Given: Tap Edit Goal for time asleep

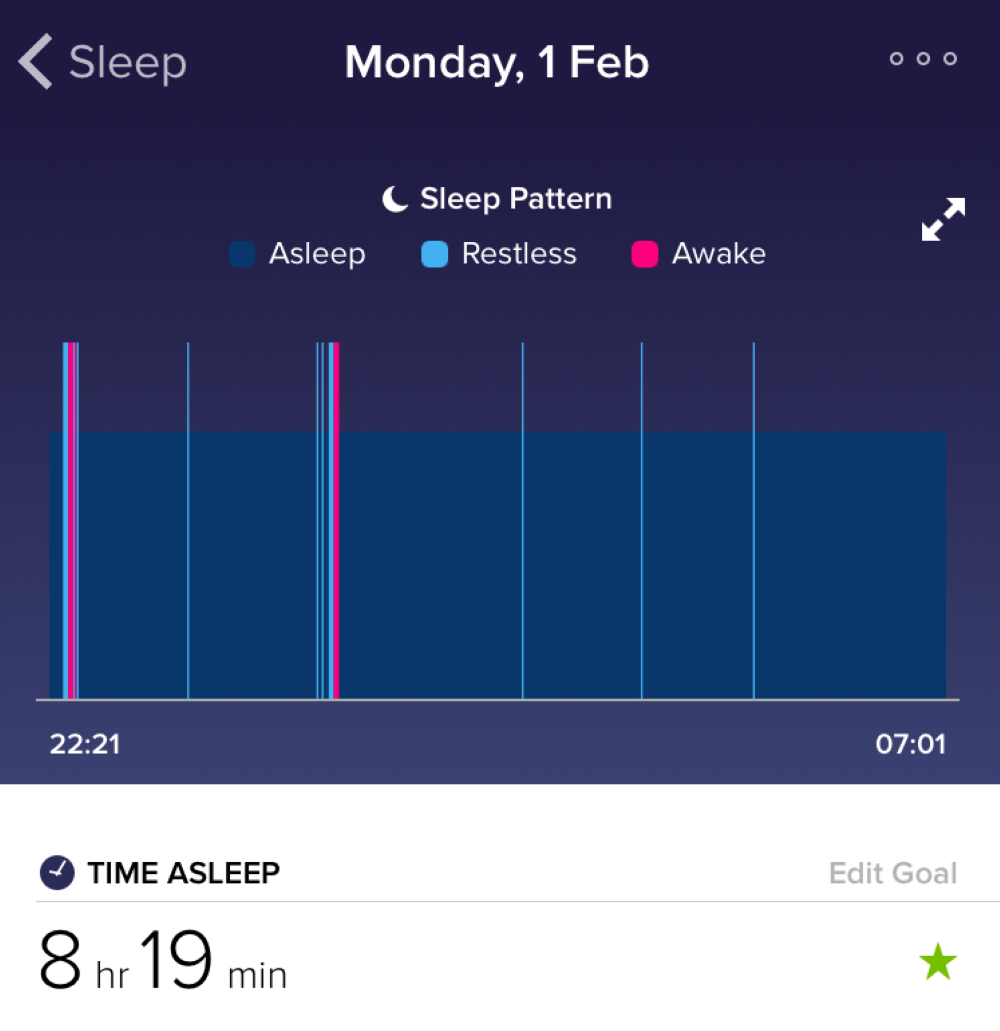Looking at the screenshot, I should [x=893, y=873].
